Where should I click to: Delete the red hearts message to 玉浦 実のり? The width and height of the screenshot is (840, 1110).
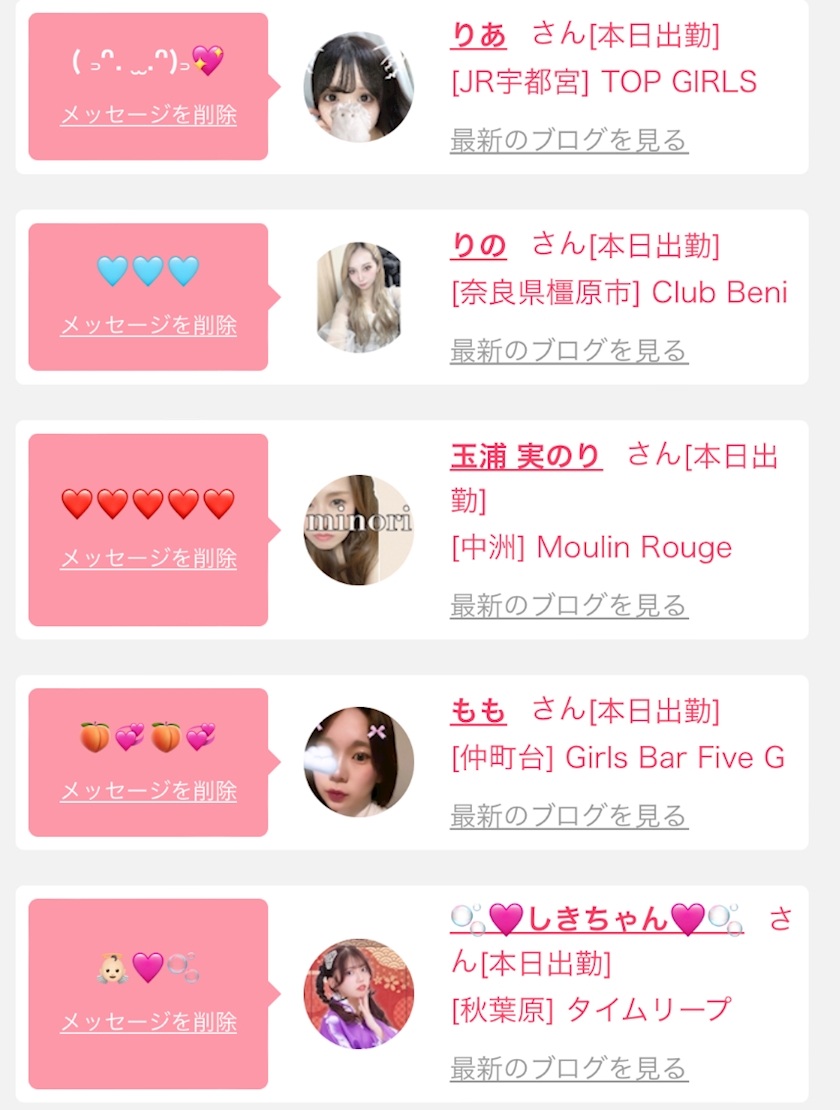click(x=149, y=558)
